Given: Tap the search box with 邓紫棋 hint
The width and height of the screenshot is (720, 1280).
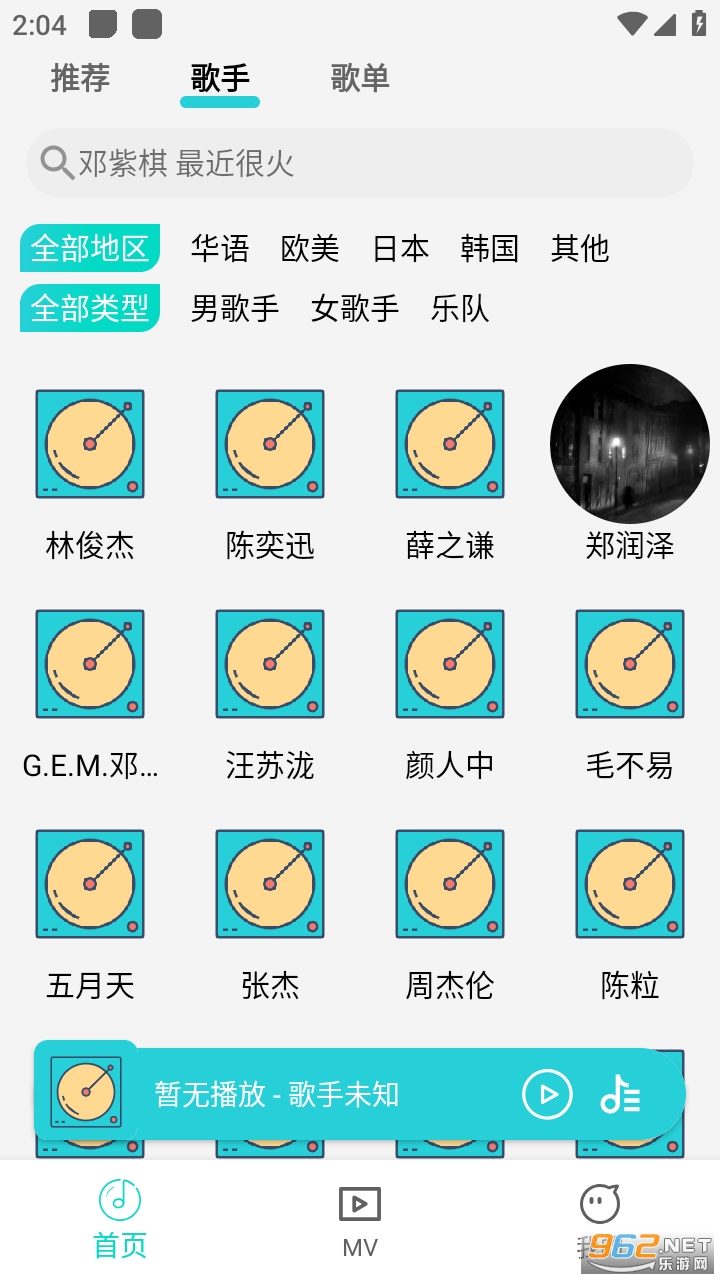Looking at the screenshot, I should [360, 163].
